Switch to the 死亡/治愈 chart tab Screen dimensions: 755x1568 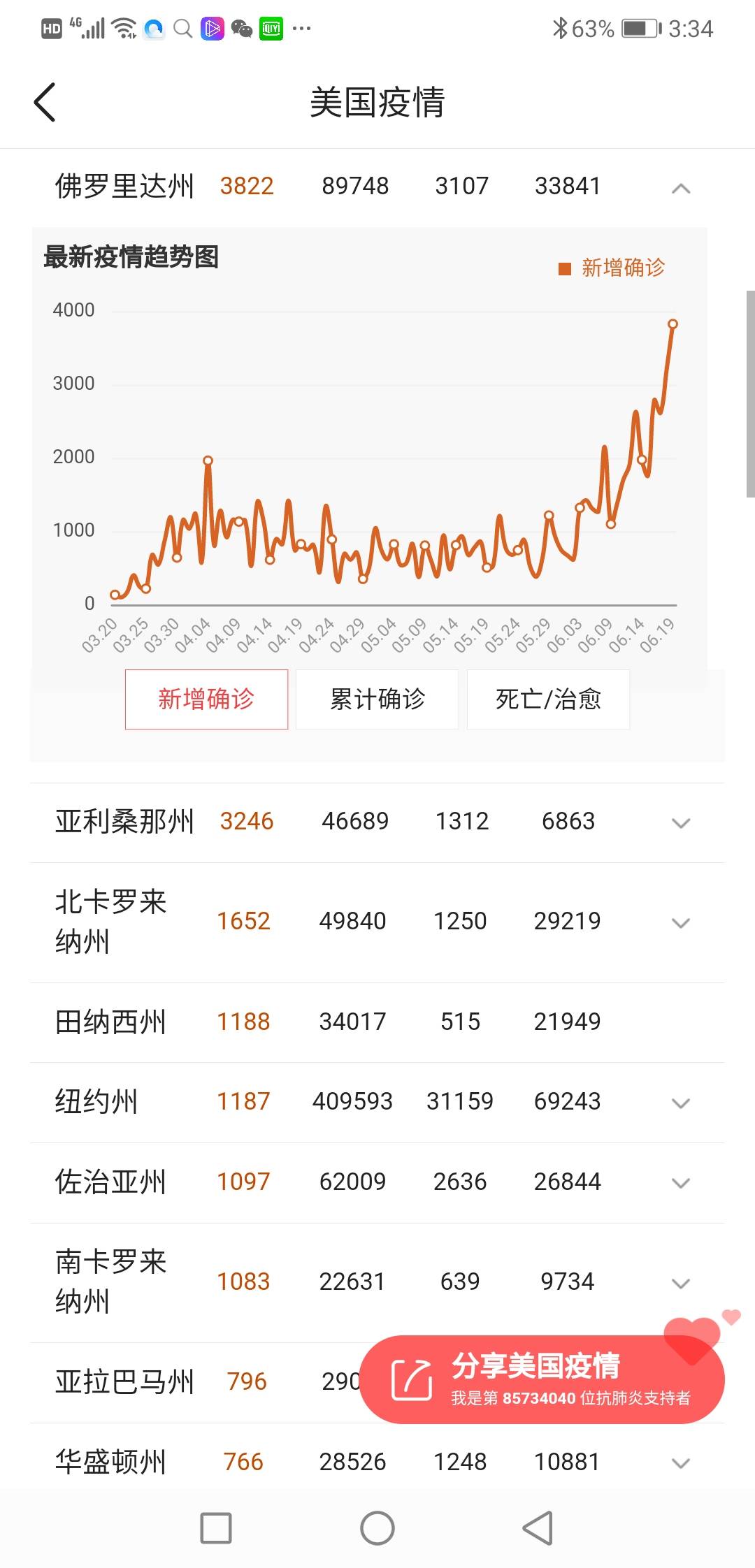pyautogui.click(x=548, y=699)
